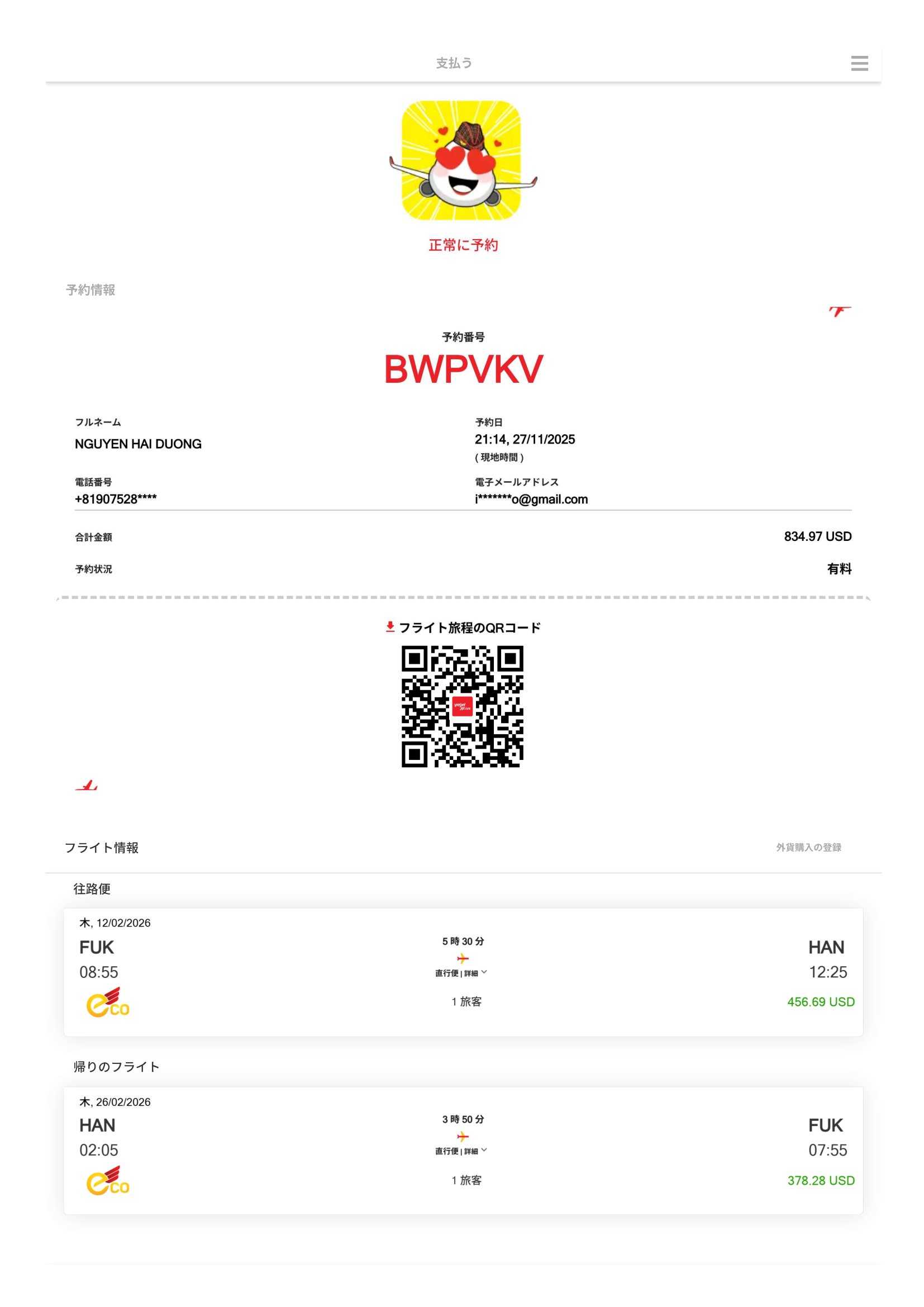924x1307 pixels.
Task: Open the hamburger menu
Action: point(859,63)
